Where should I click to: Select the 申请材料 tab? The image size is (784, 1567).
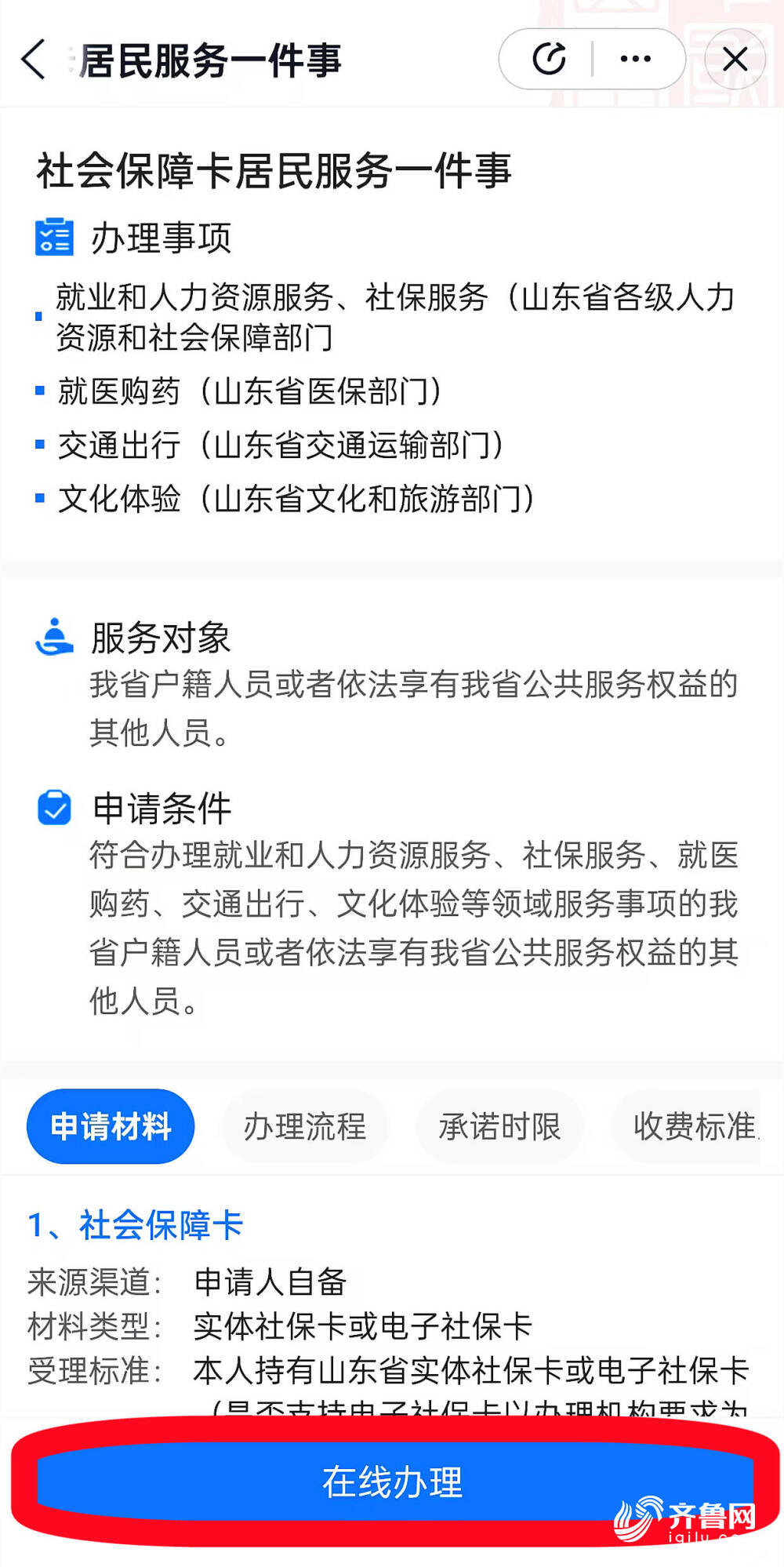pyautogui.click(x=111, y=1126)
